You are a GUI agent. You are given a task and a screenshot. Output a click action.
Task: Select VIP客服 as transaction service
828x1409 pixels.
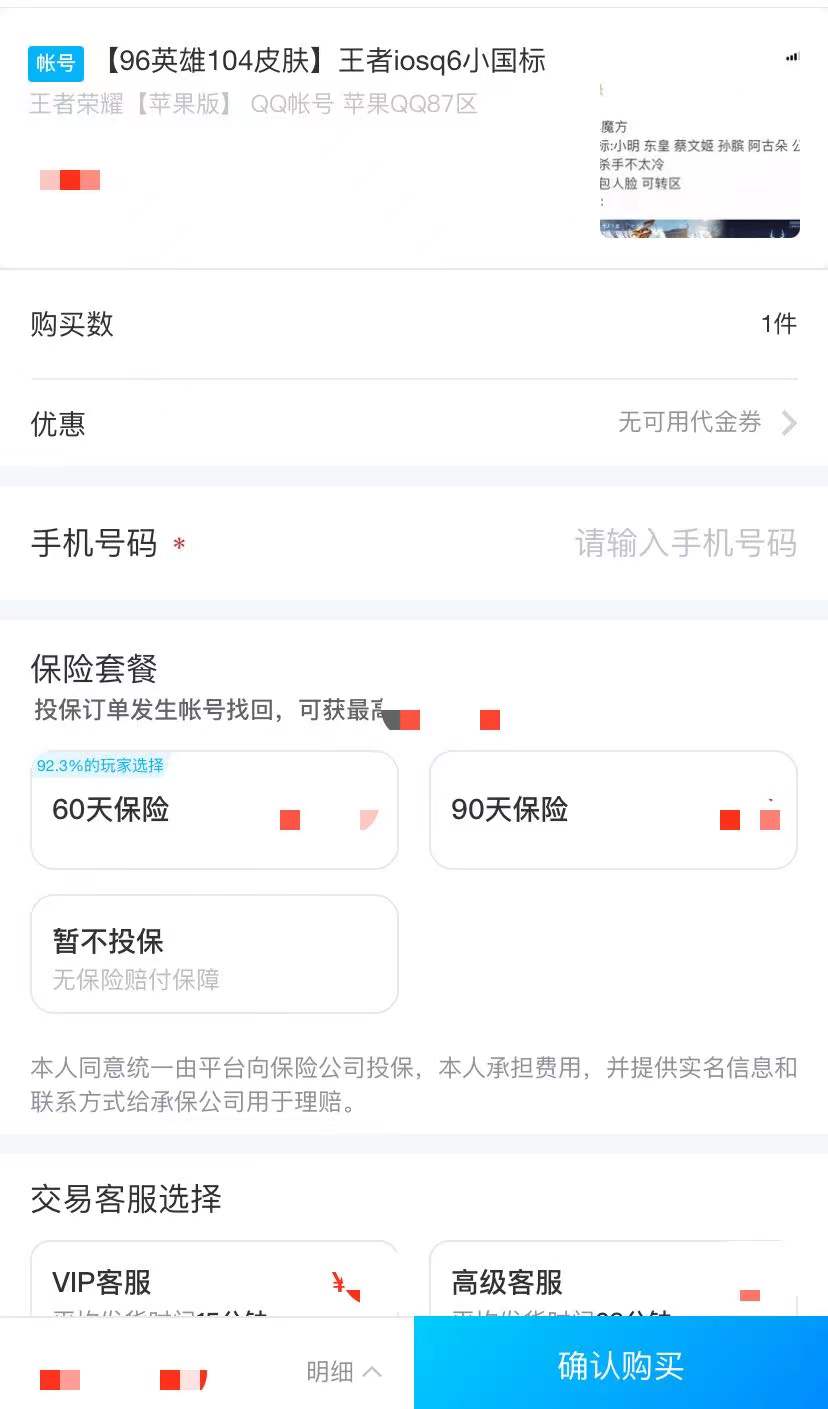click(x=215, y=1279)
